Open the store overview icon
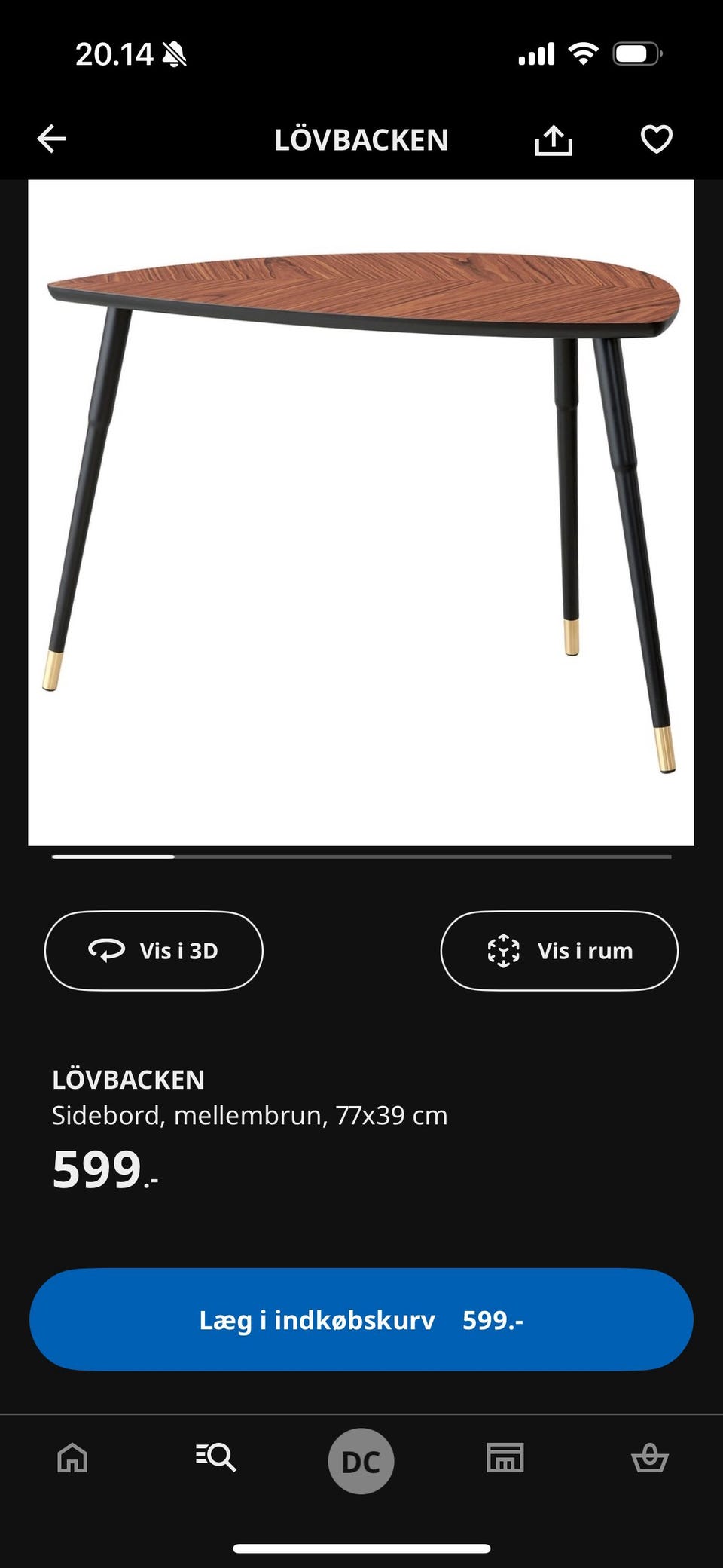723x1568 pixels. pyautogui.click(x=505, y=1459)
